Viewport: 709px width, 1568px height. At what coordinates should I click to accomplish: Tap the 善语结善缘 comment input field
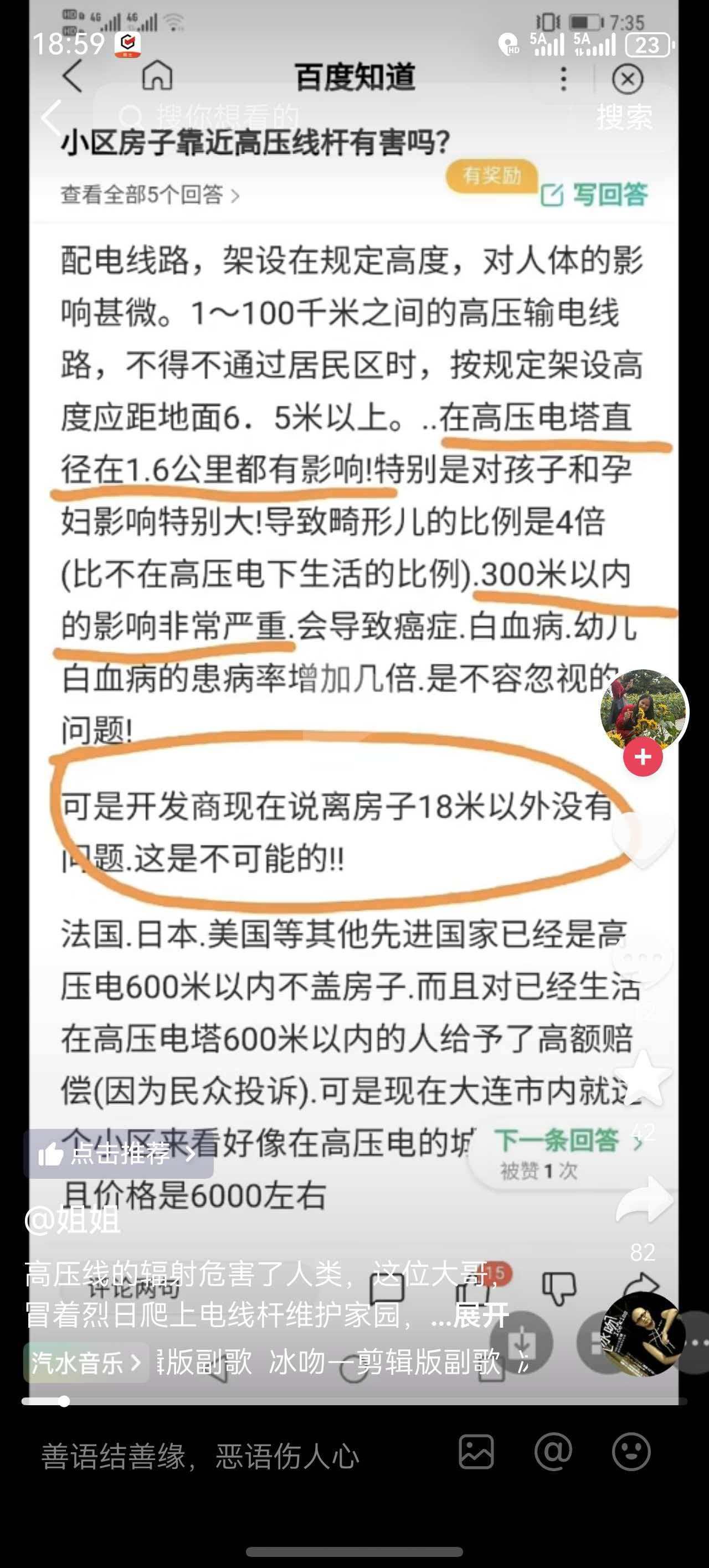(x=201, y=1457)
